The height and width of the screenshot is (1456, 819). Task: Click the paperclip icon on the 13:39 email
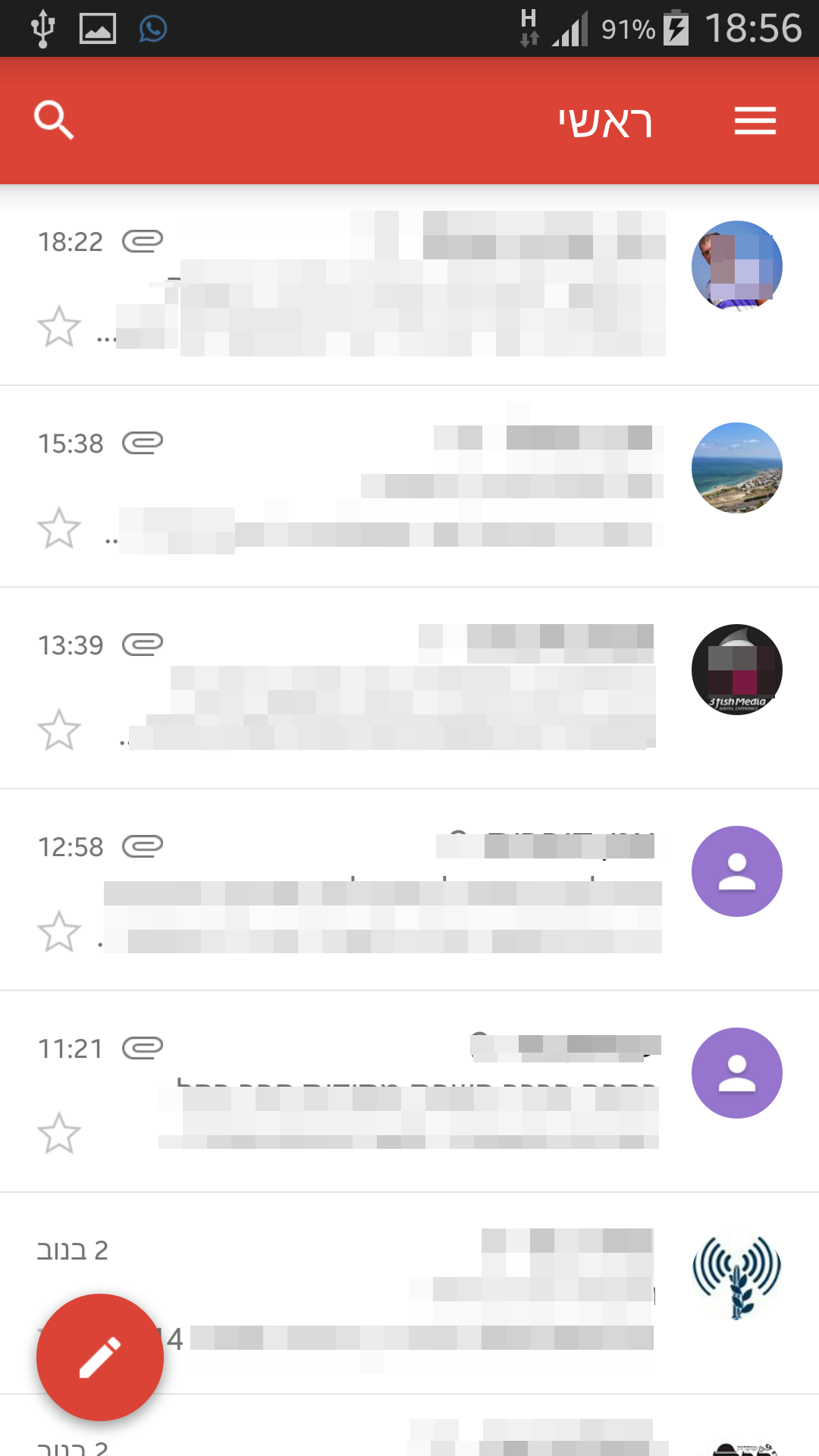tap(143, 644)
